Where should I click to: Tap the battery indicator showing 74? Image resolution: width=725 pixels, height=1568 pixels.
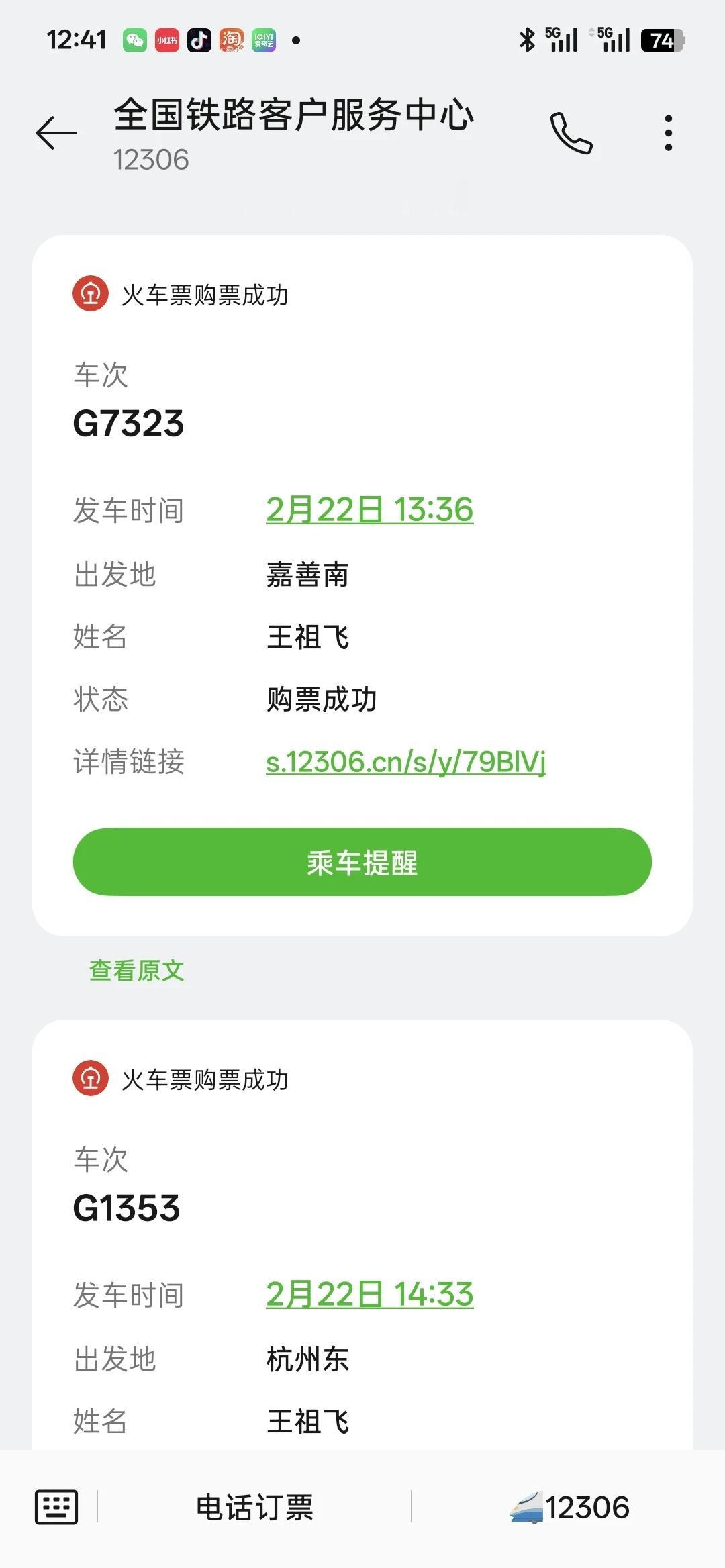[661, 40]
